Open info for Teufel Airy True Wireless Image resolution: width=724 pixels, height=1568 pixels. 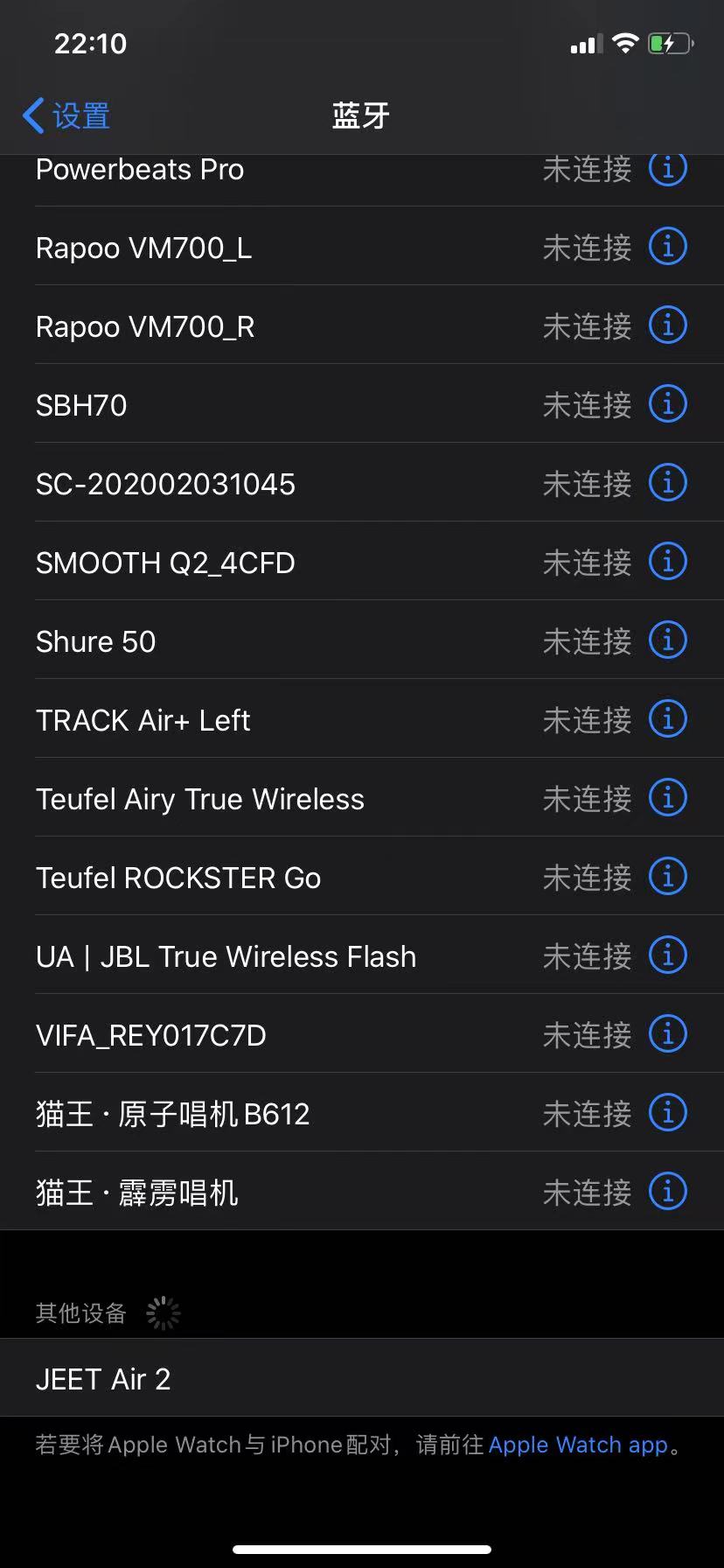pos(667,799)
